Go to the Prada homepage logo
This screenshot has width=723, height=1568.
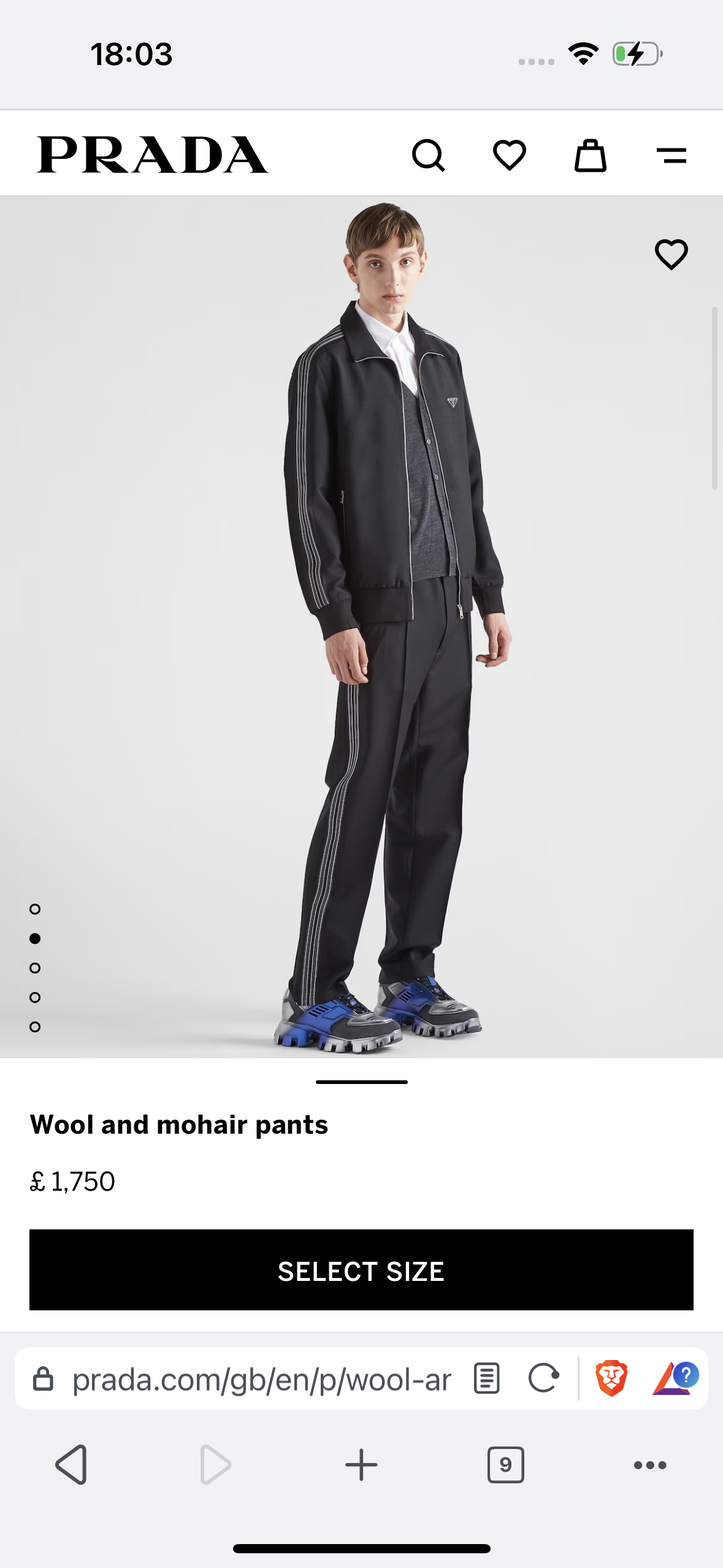(x=153, y=155)
